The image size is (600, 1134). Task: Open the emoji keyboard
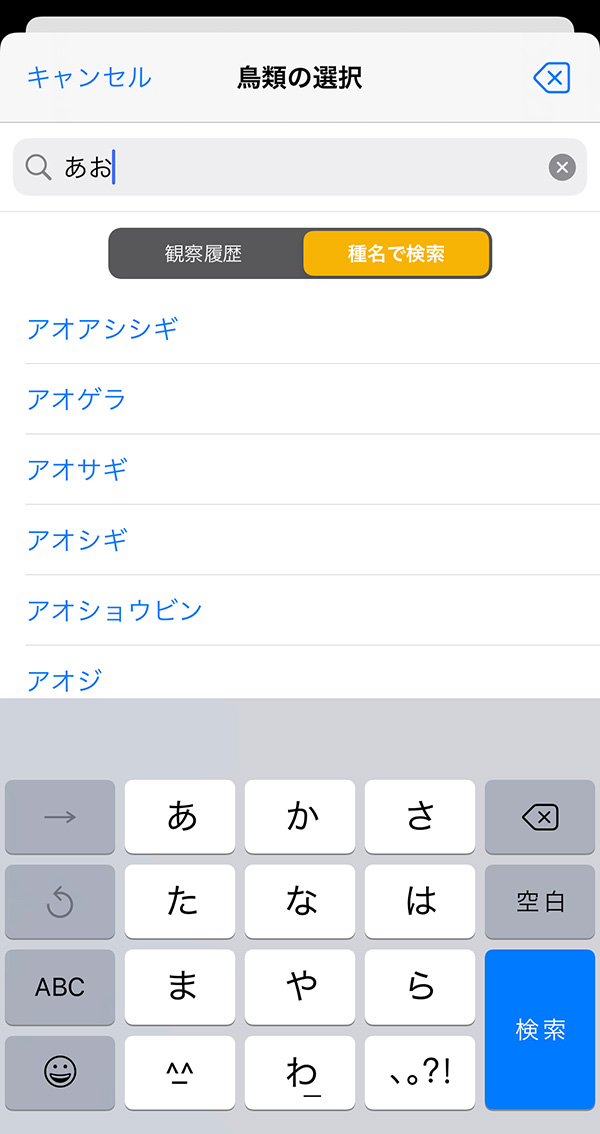click(x=60, y=1073)
